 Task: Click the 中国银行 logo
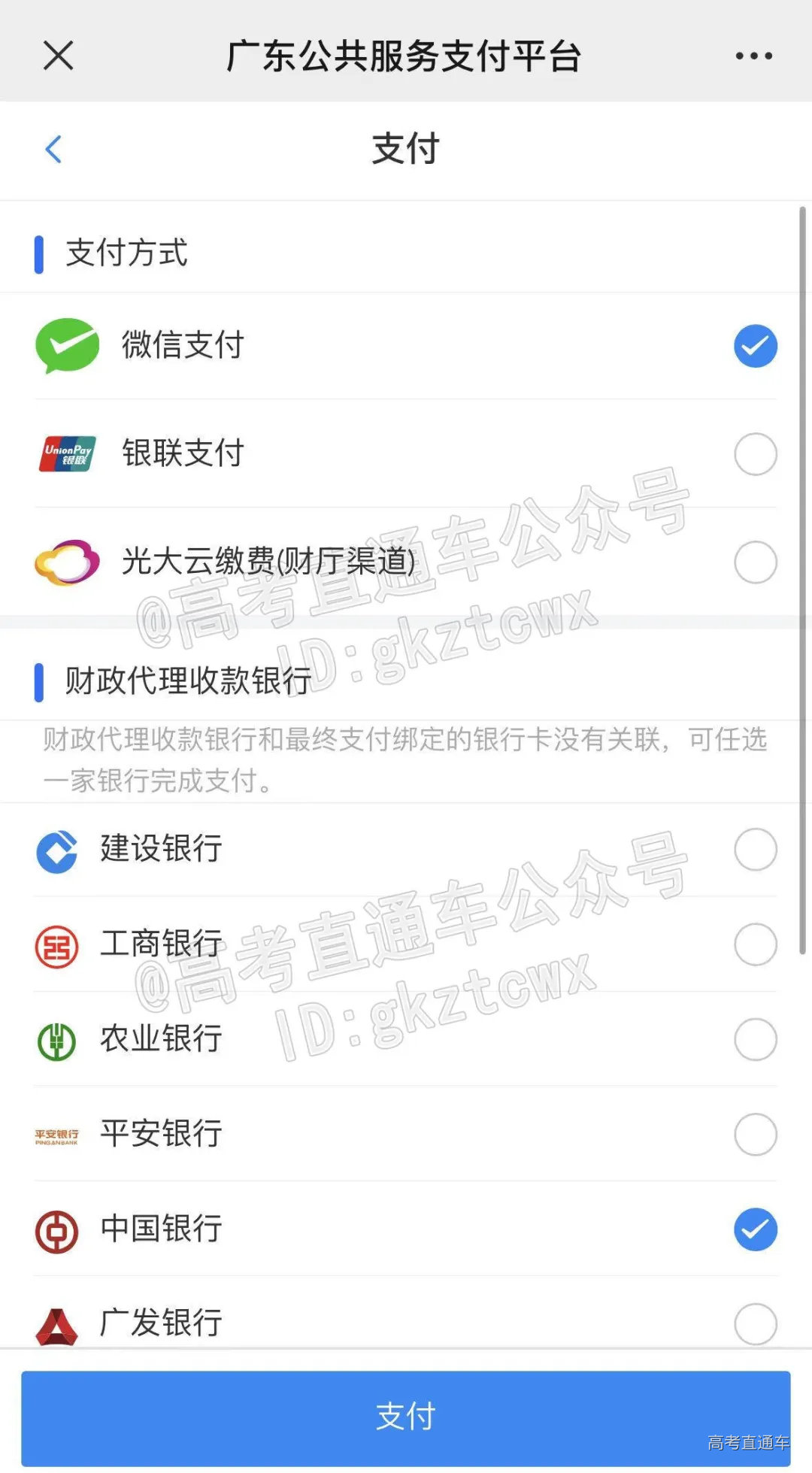pos(56,1230)
